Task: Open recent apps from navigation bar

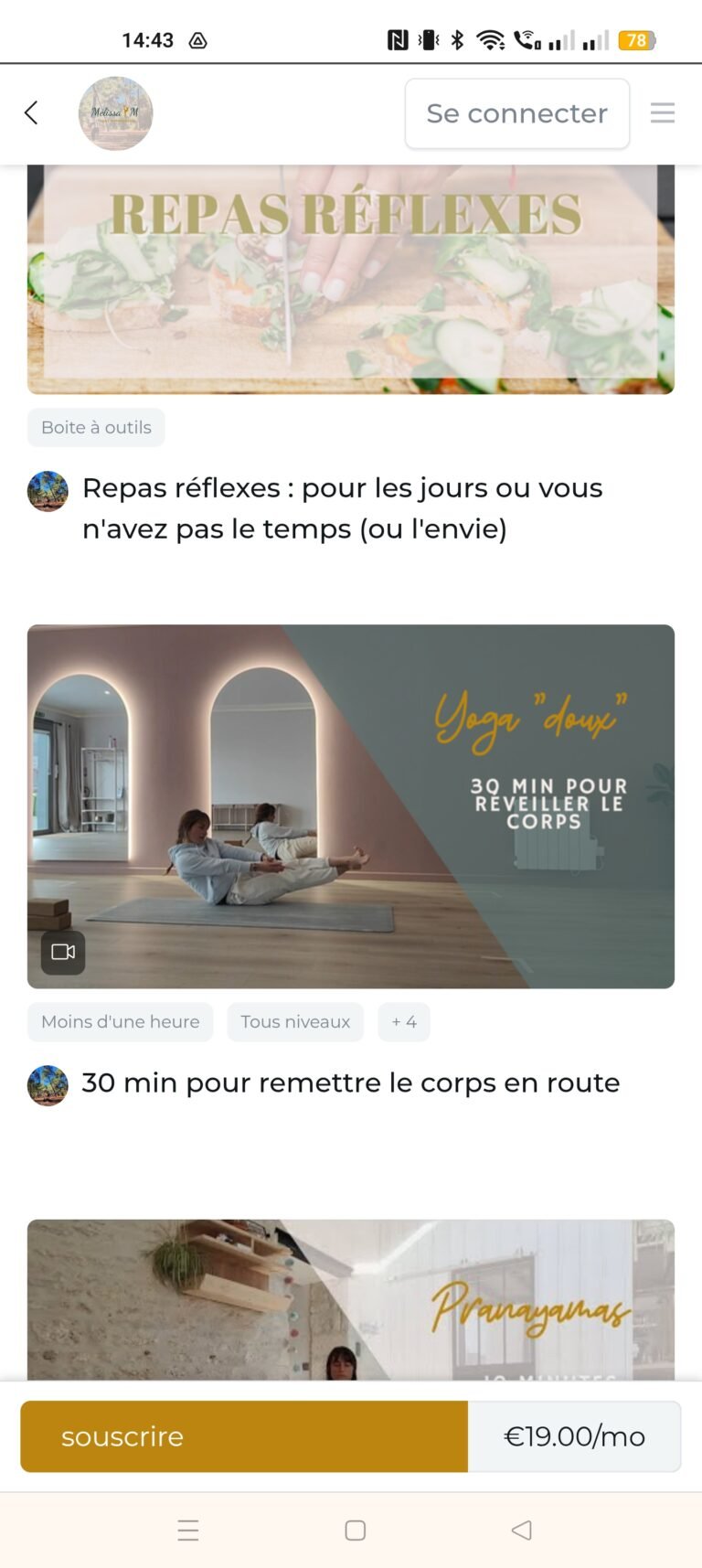Action: pyautogui.click(x=188, y=1531)
